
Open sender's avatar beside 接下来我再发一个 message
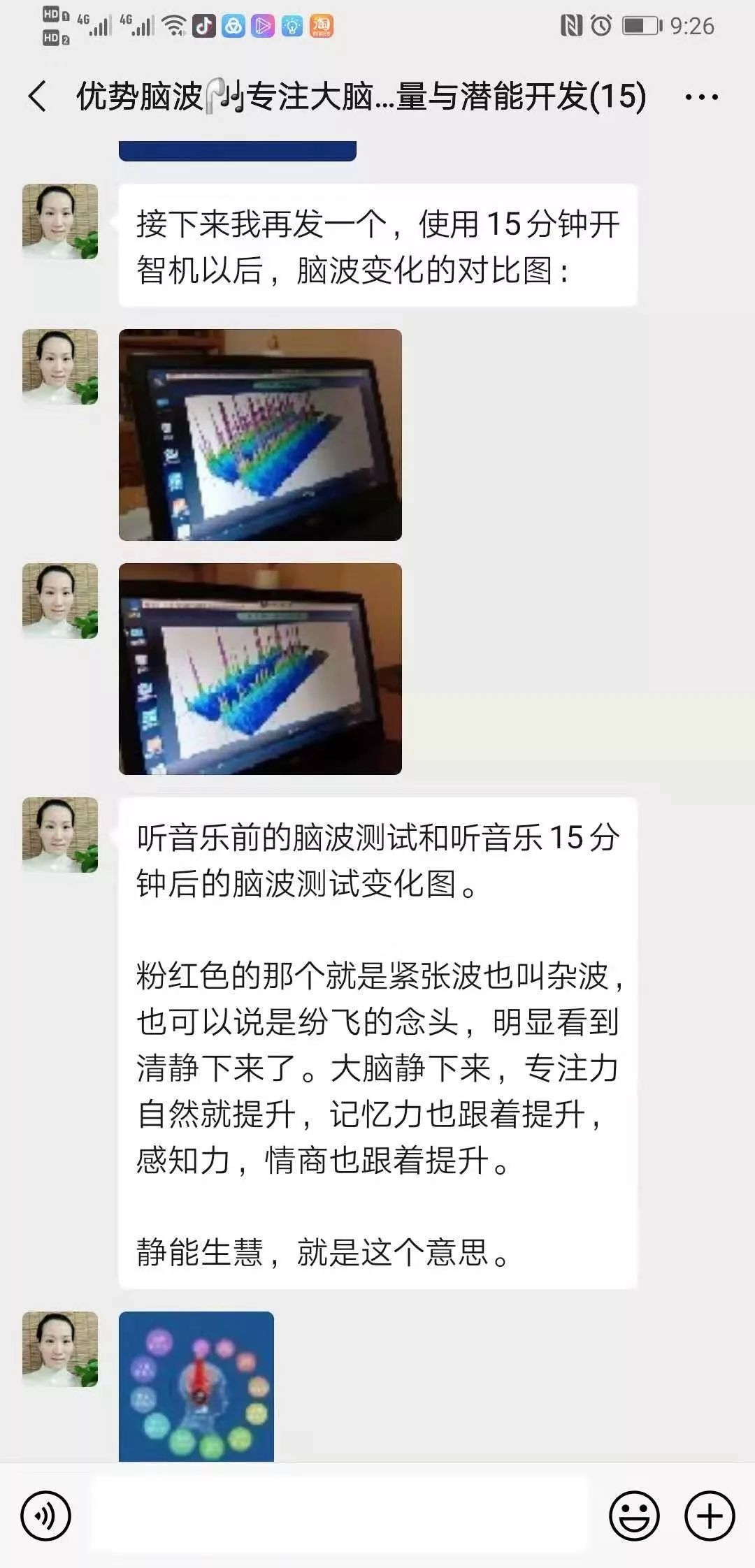pyautogui.click(x=60, y=222)
